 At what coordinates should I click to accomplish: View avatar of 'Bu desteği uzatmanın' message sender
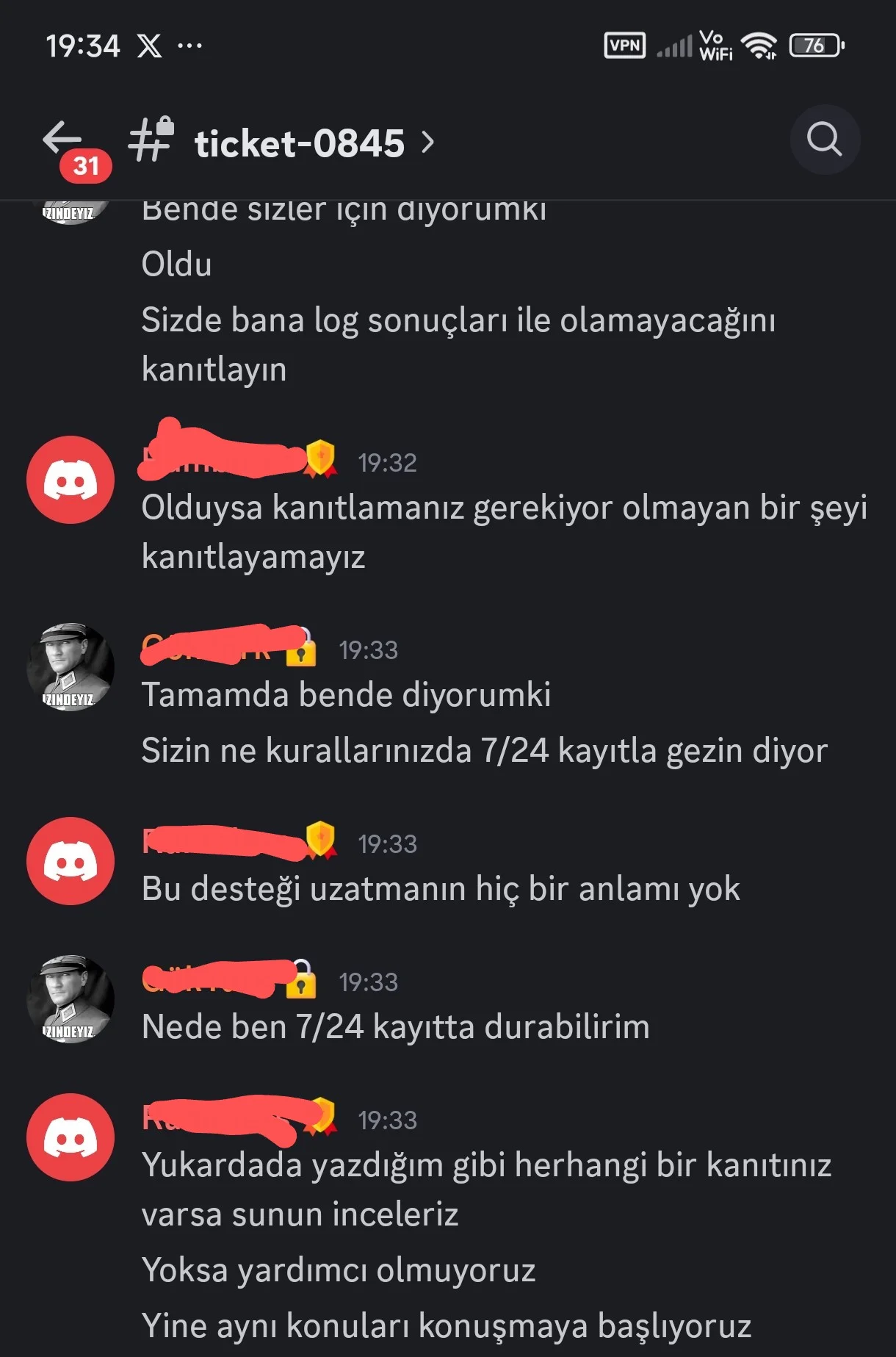coord(71,861)
